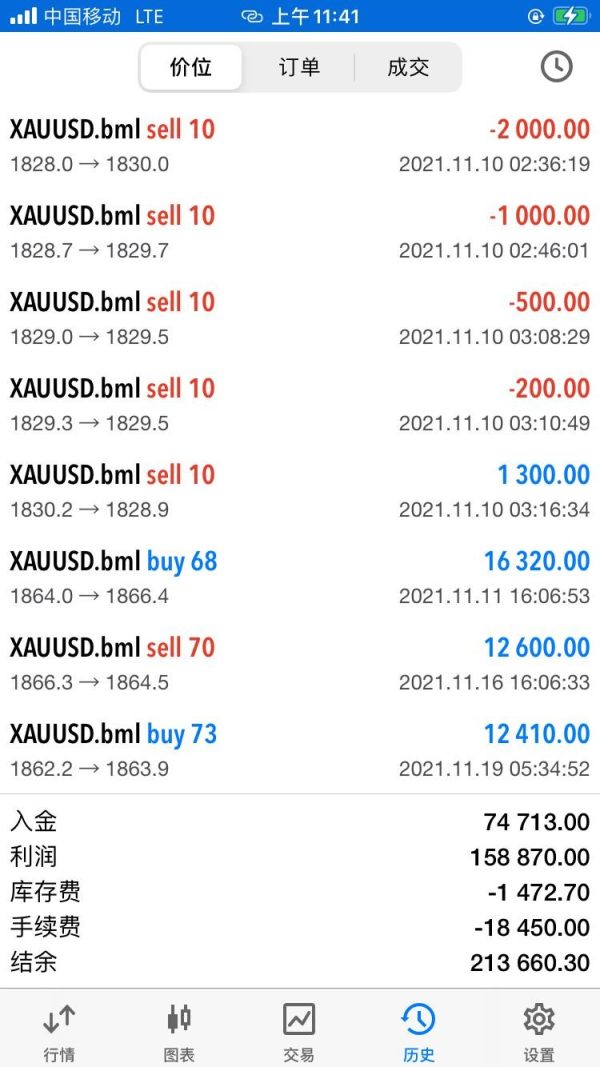Open the sell 10 trade with -200.00 loss
The width and height of the screenshot is (600, 1067).
pos(300,405)
